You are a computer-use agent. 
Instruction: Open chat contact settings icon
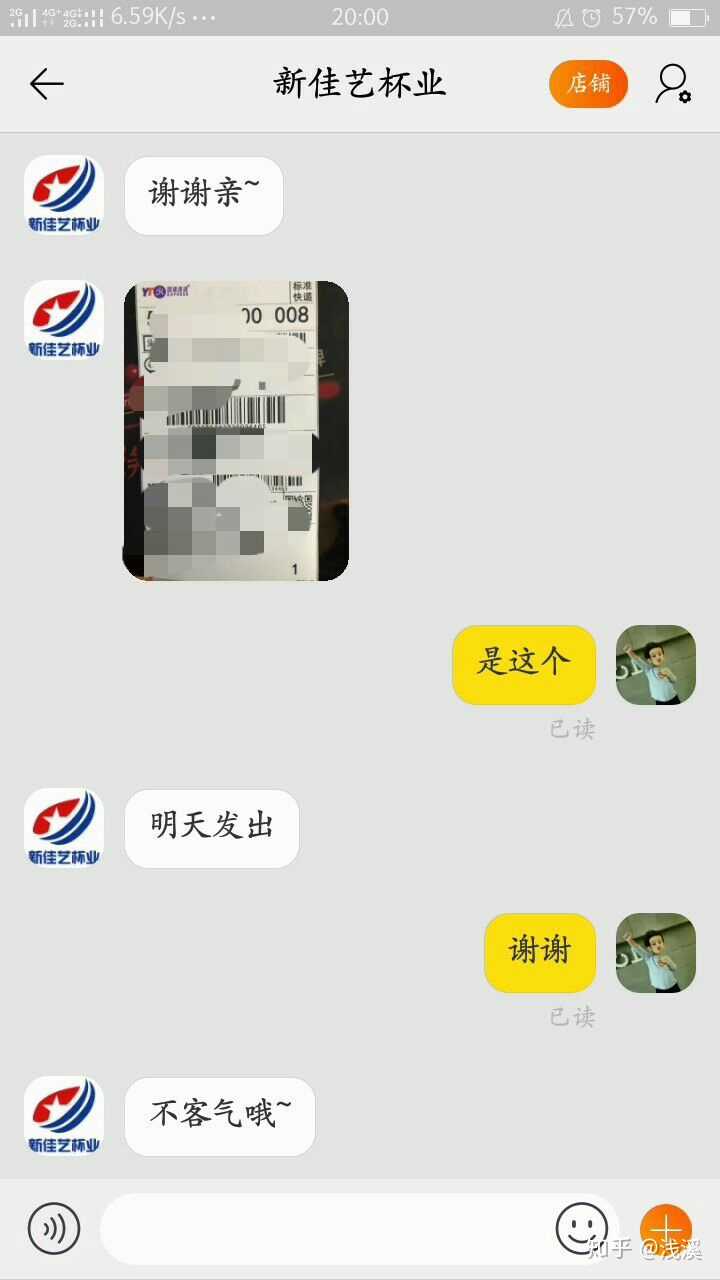point(672,84)
